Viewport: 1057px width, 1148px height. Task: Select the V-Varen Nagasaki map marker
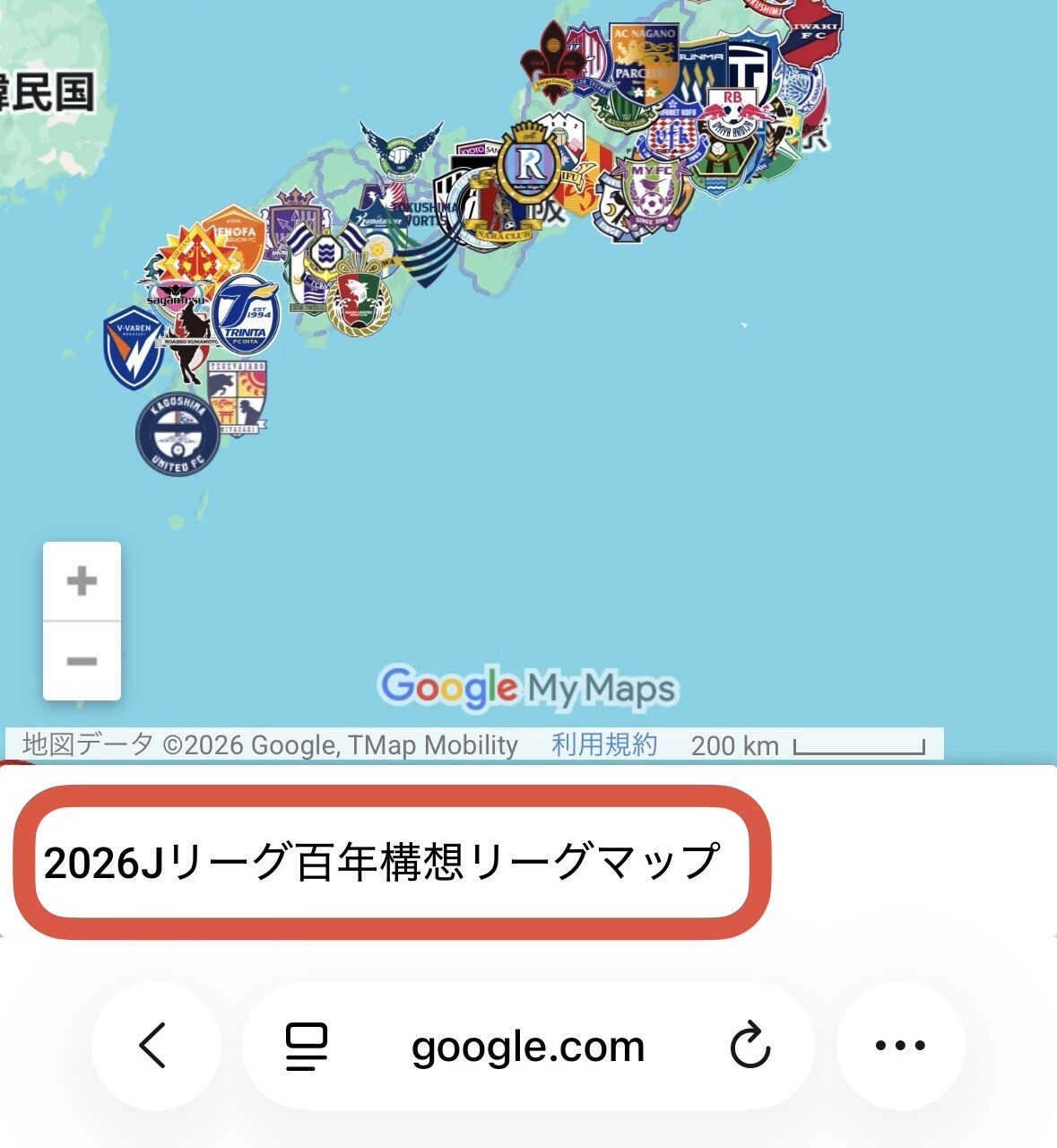[133, 347]
